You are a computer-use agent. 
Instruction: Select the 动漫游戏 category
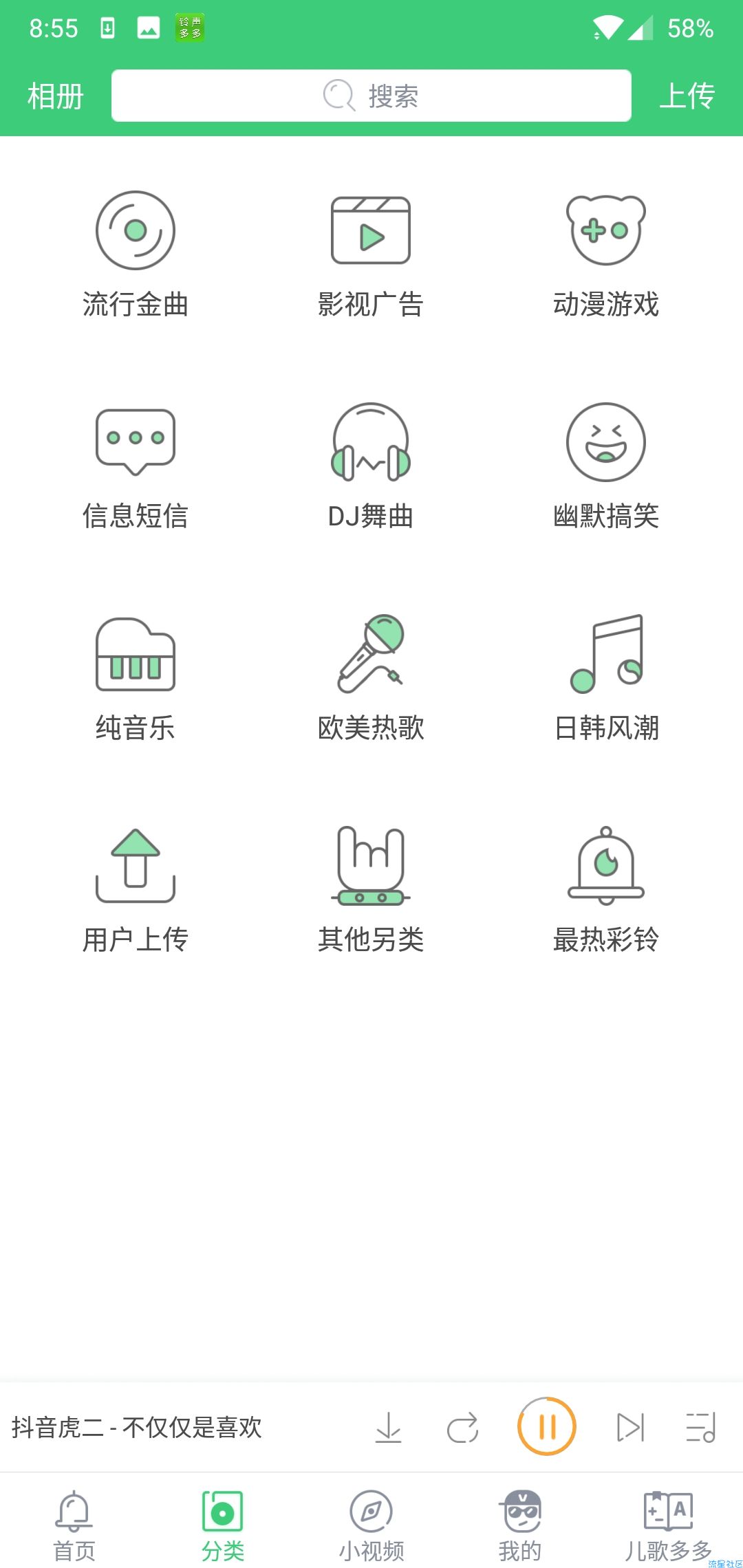606,254
